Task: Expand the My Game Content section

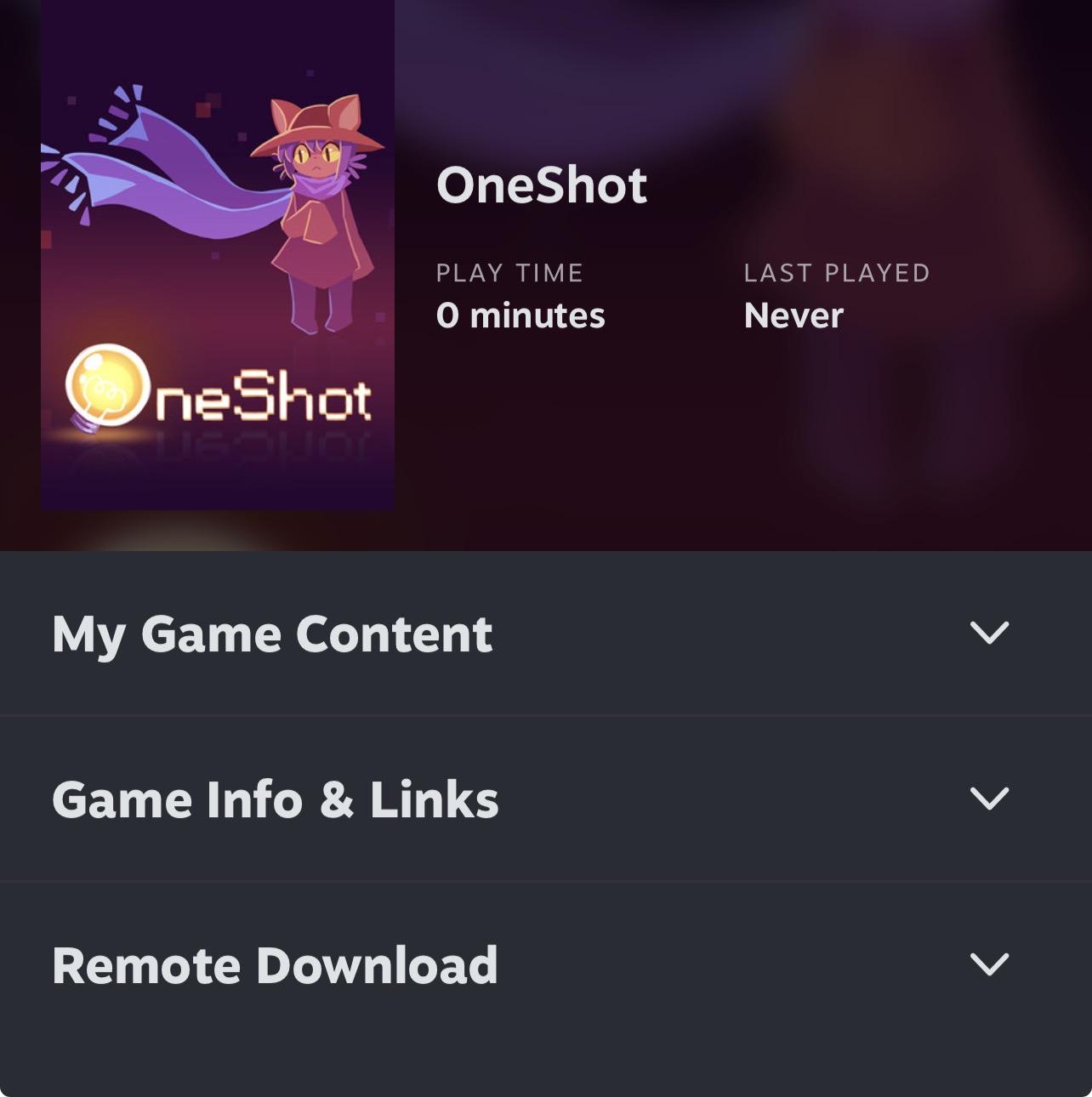Action: click(x=988, y=634)
